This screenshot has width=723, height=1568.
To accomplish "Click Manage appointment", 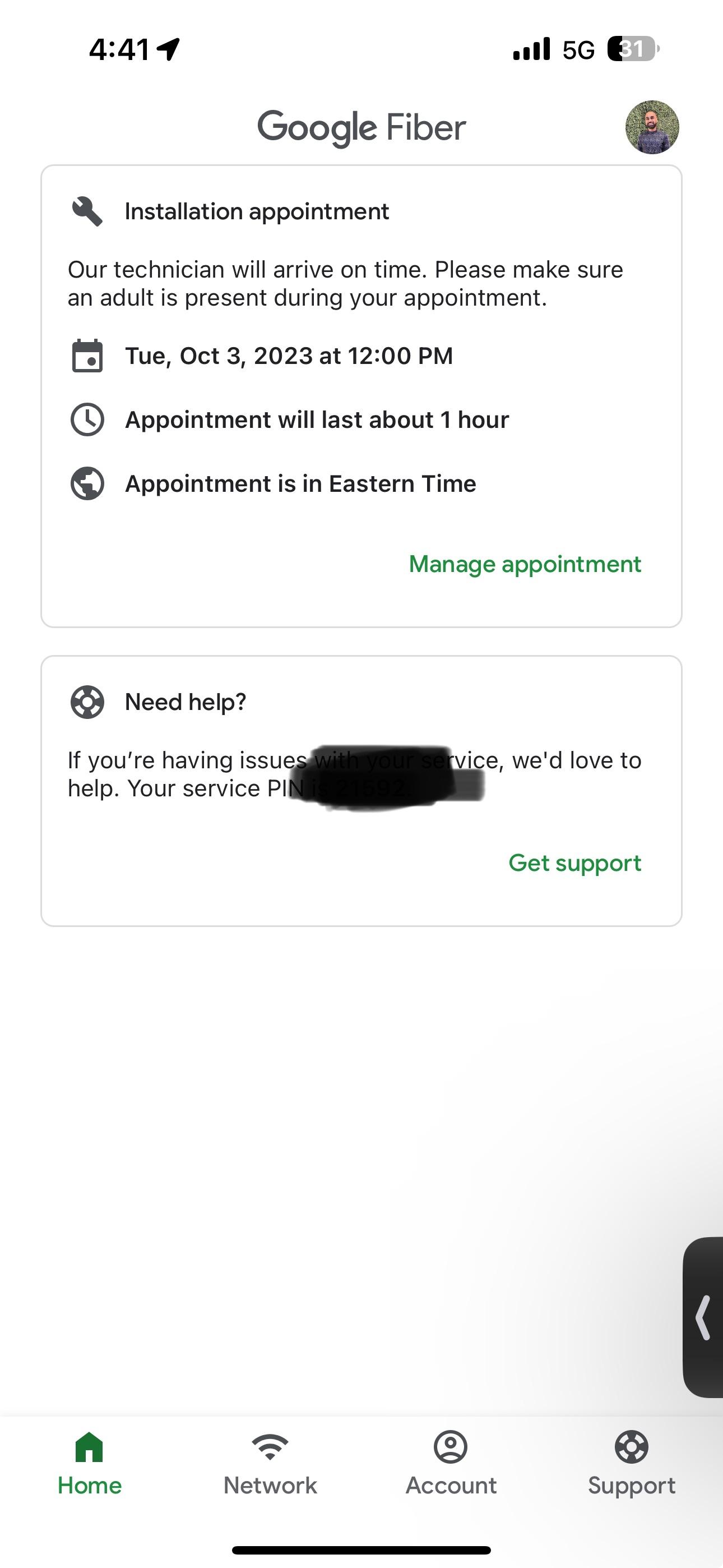I will pyautogui.click(x=525, y=564).
